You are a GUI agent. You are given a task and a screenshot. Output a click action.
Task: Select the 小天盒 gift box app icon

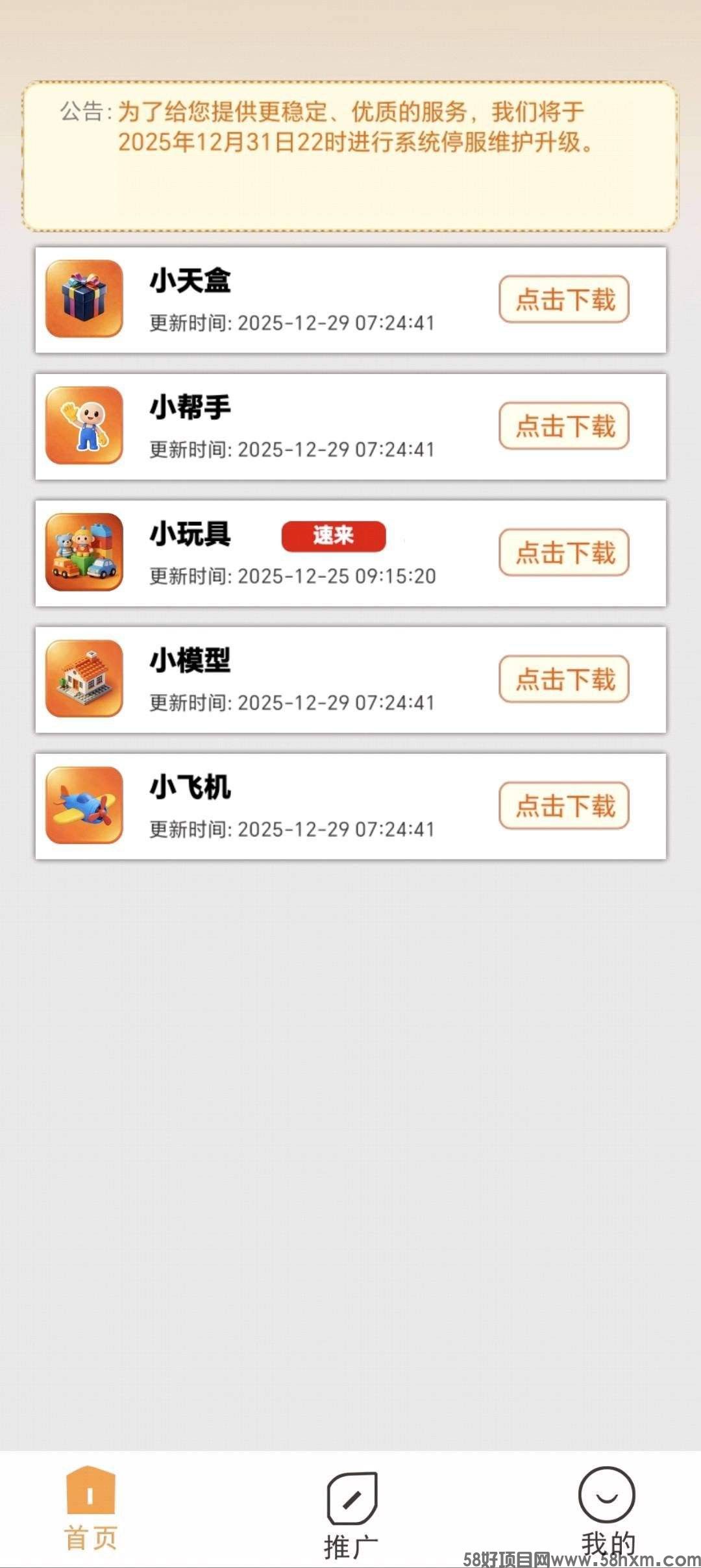[85, 299]
